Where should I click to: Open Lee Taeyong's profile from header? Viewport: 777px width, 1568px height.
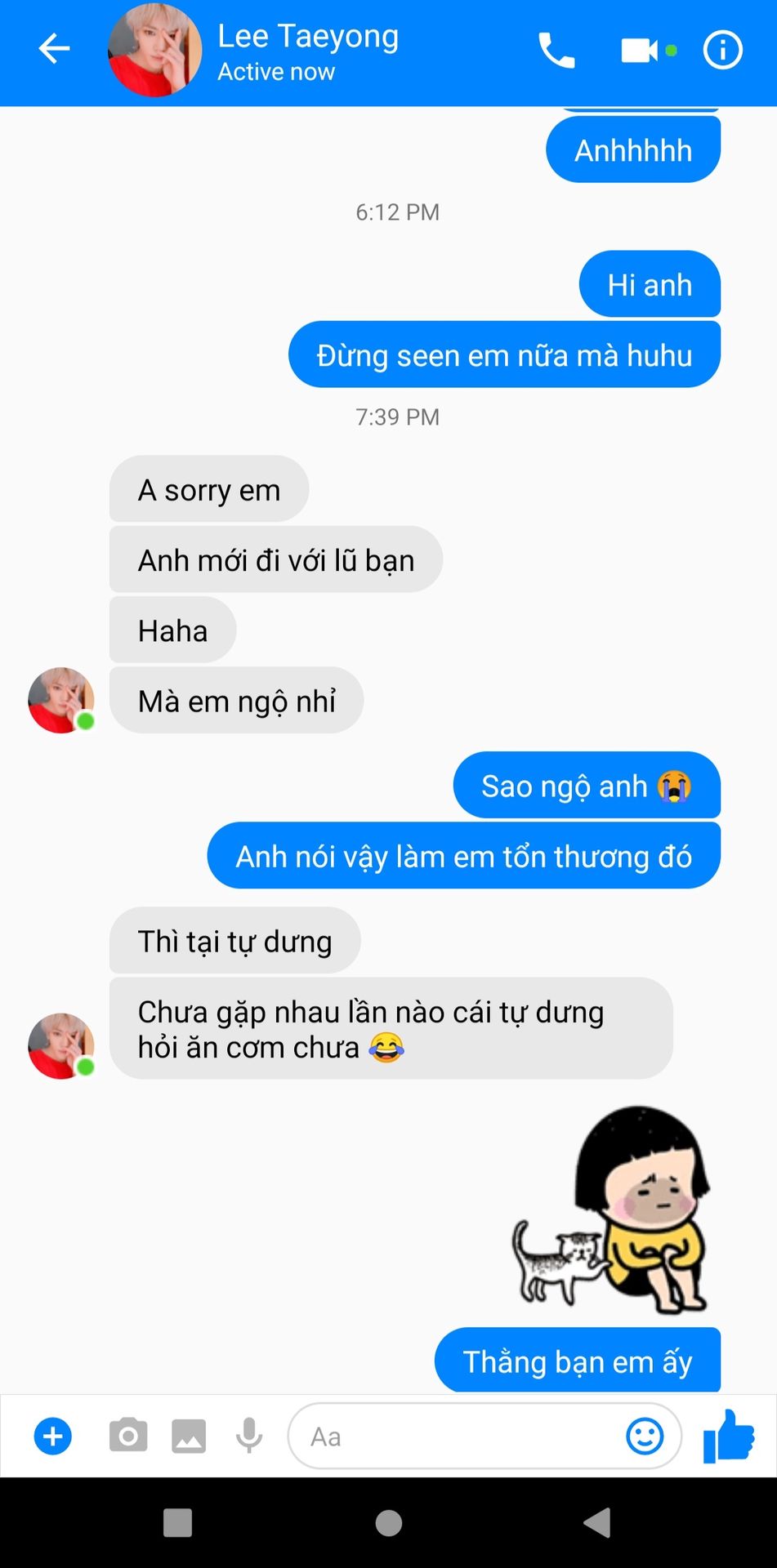154,50
